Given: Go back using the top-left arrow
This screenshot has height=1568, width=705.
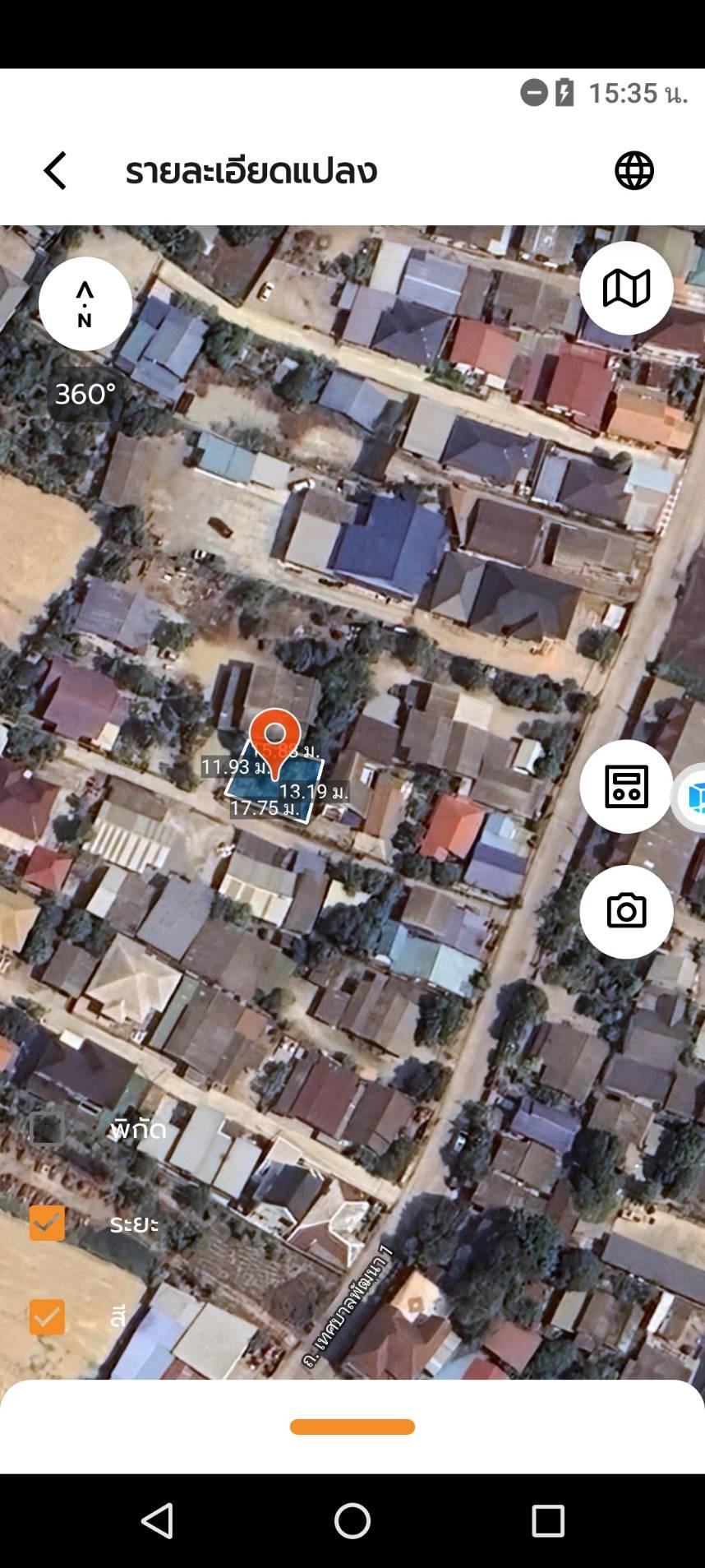Looking at the screenshot, I should 55,171.
